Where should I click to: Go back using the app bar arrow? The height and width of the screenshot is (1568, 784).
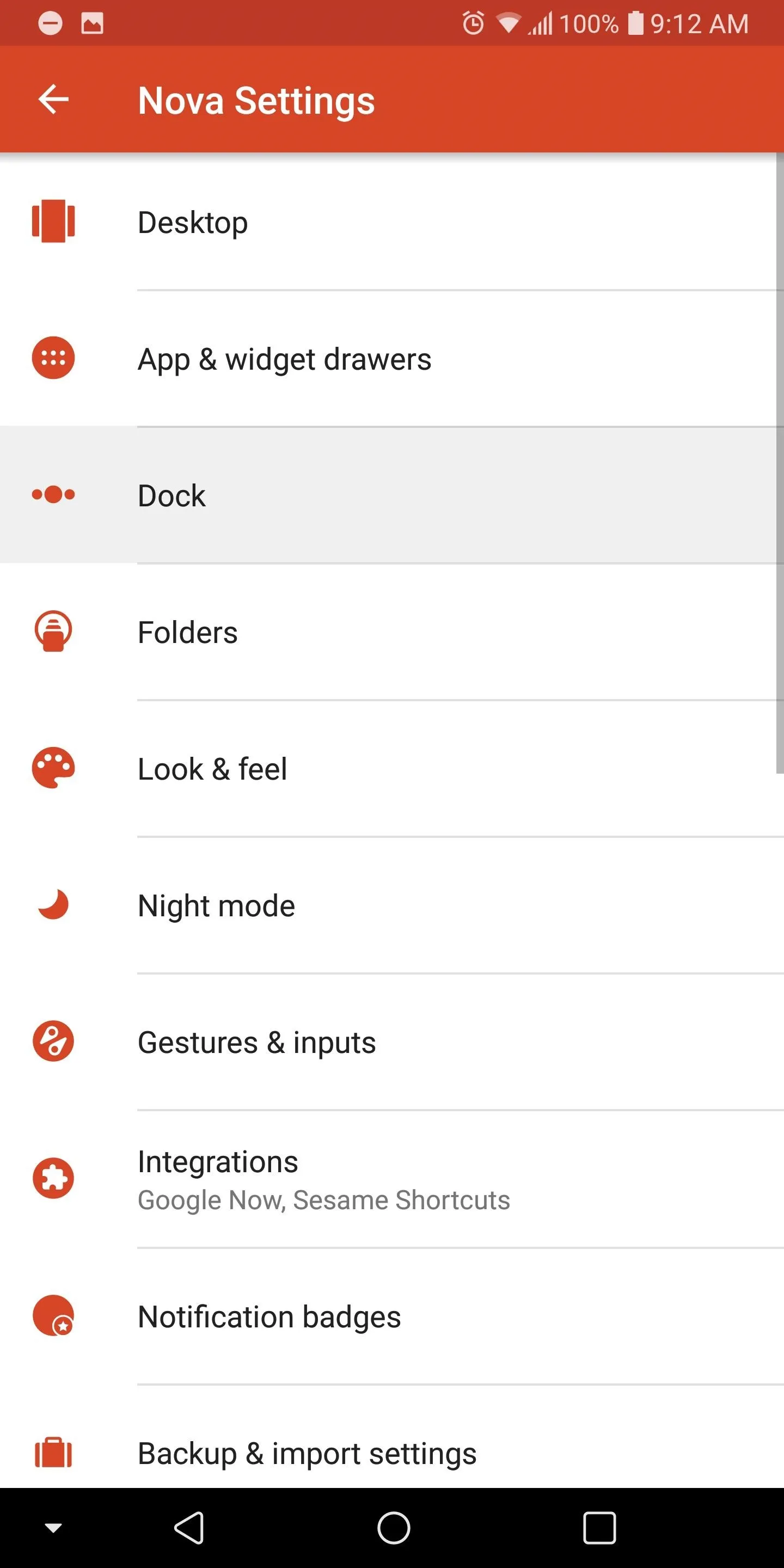pyautogui.click(x=53, y=99)
